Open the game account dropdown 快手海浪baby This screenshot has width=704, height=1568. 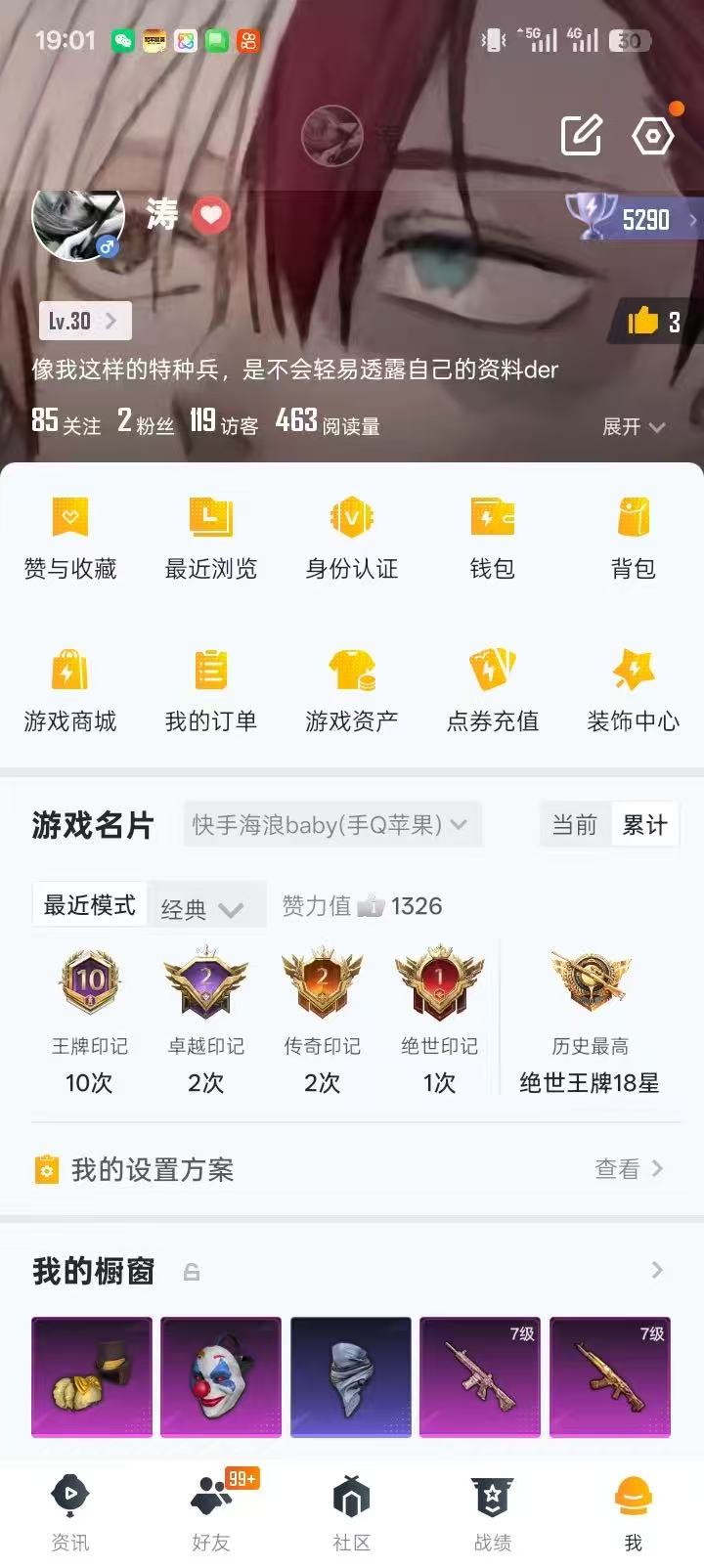(331, 825)
